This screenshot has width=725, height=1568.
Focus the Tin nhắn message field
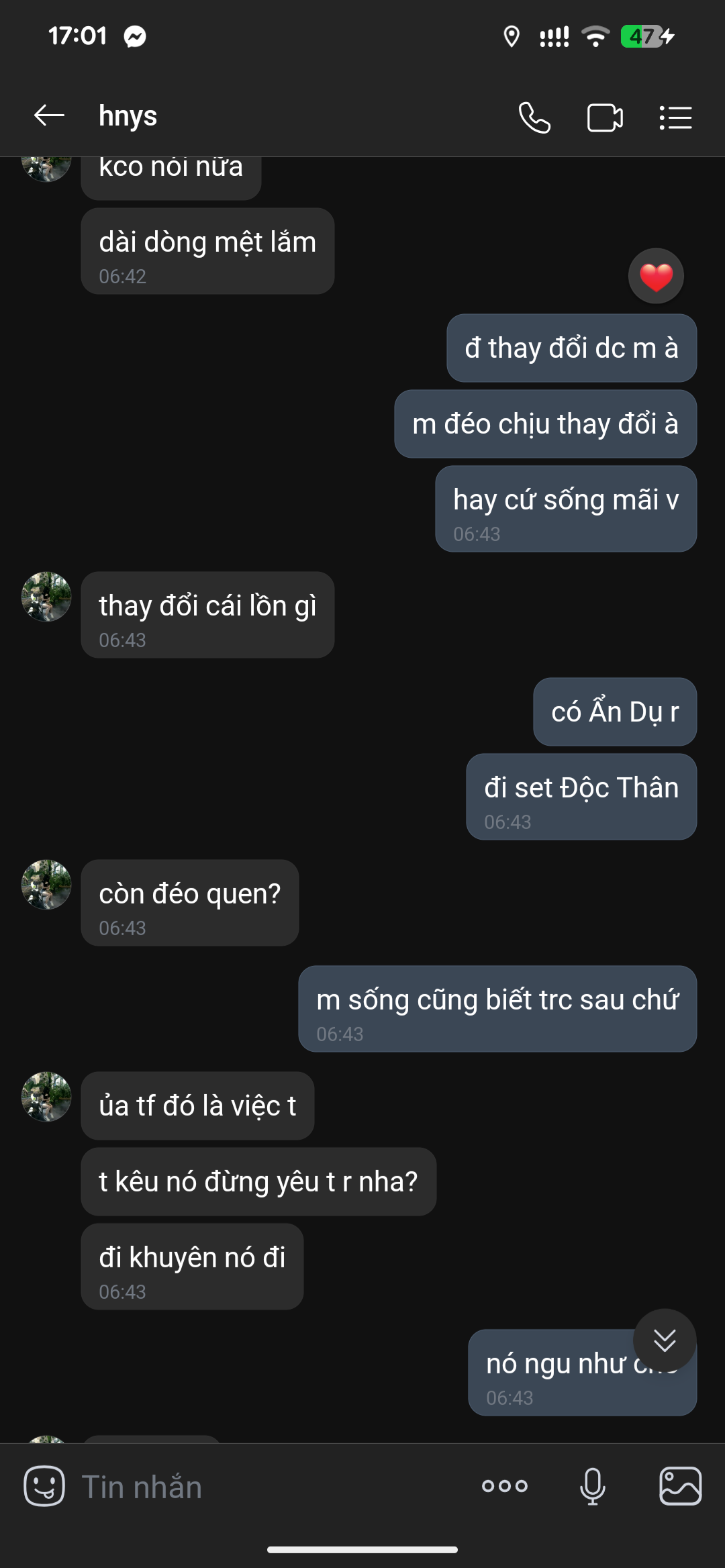[269, 1486]
